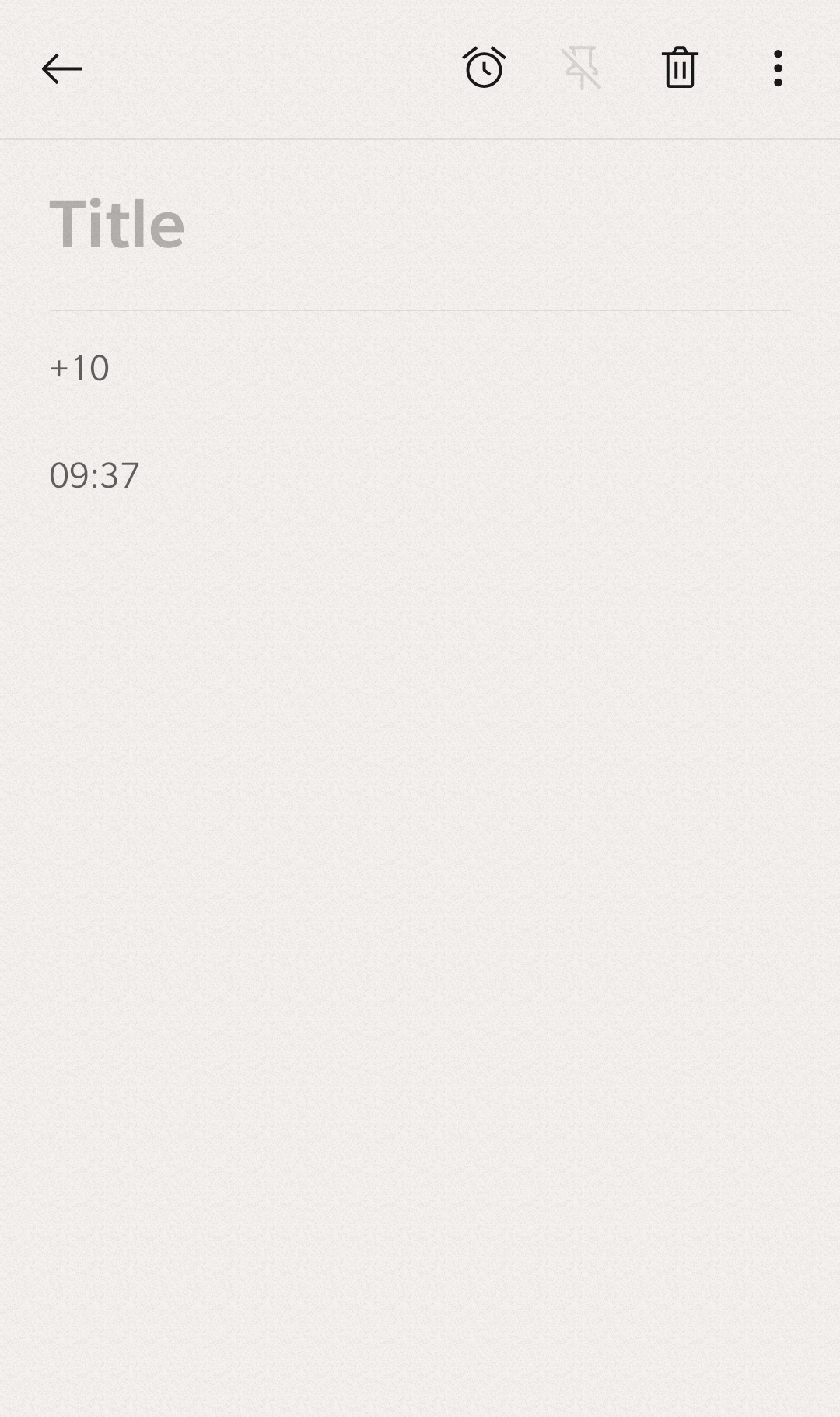
Task: Tap the Title field to add a title
Action: (x=420, y=225)
